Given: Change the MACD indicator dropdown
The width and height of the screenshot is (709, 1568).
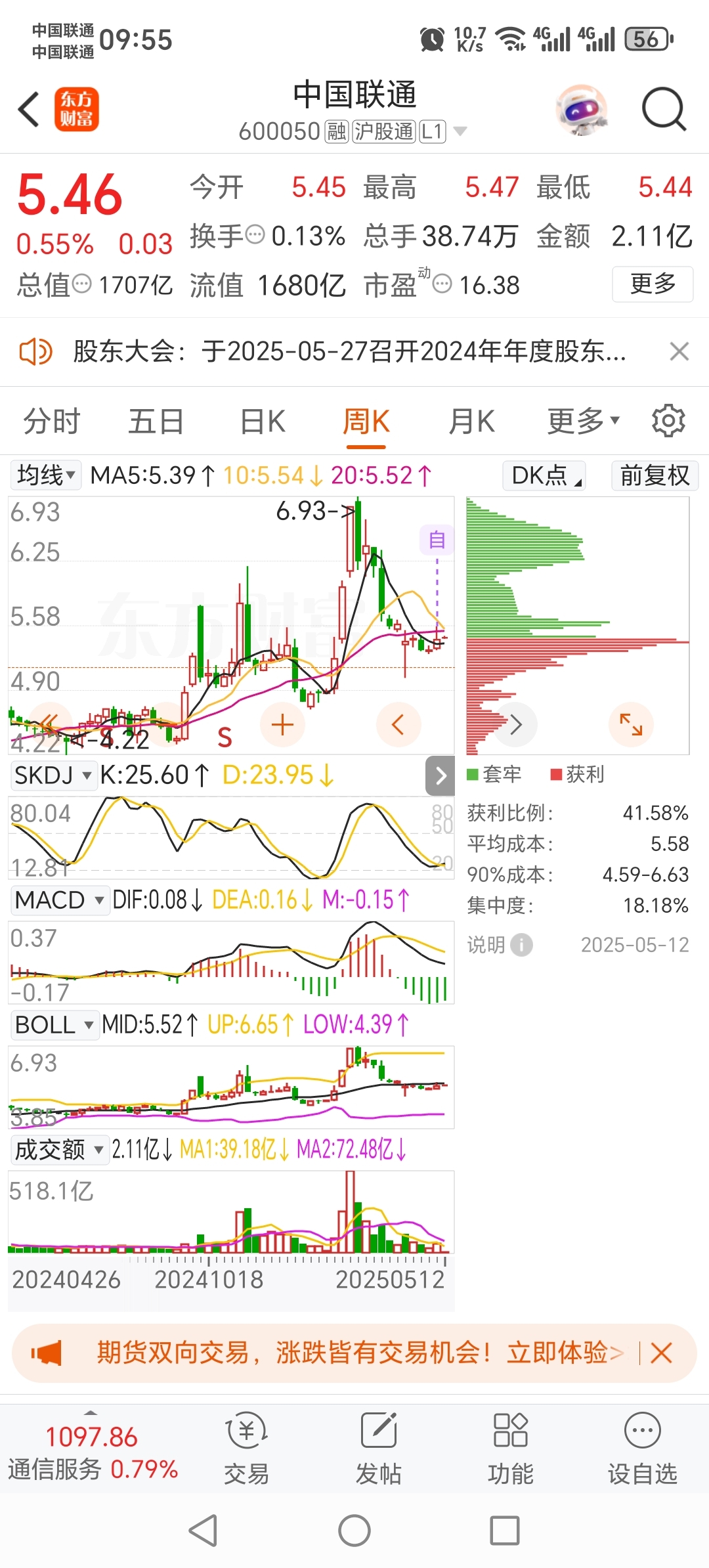Looking at the screenshot, I should point(60,900).
